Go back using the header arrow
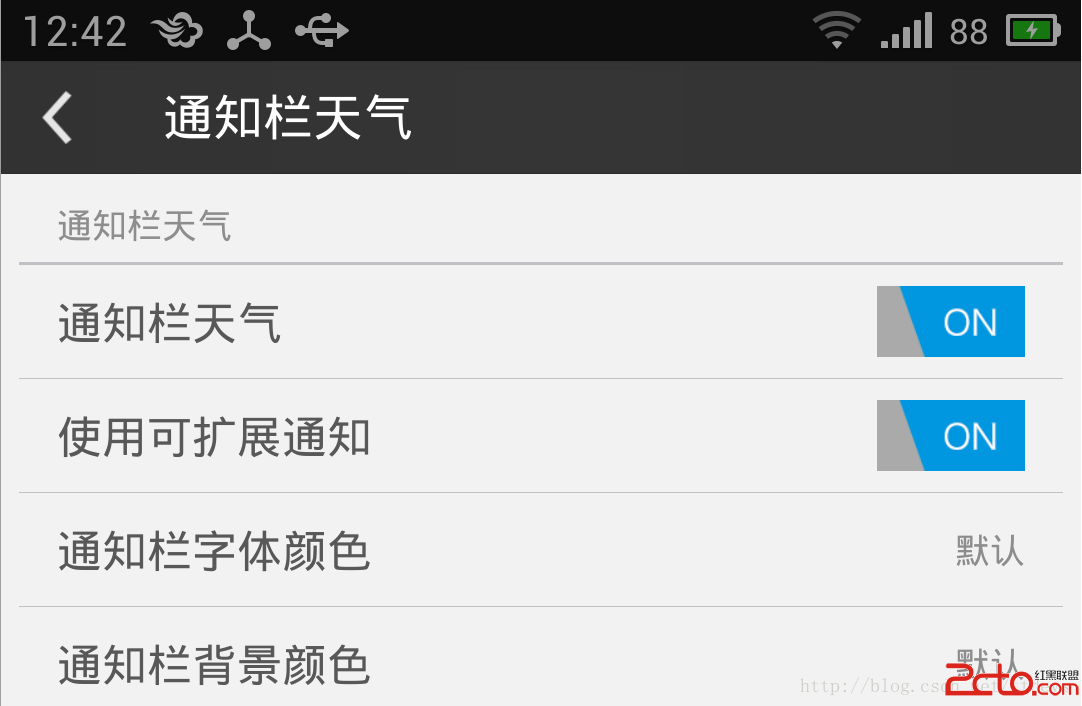The height and width of the screenshot is (706, 1082). (58, 118)
